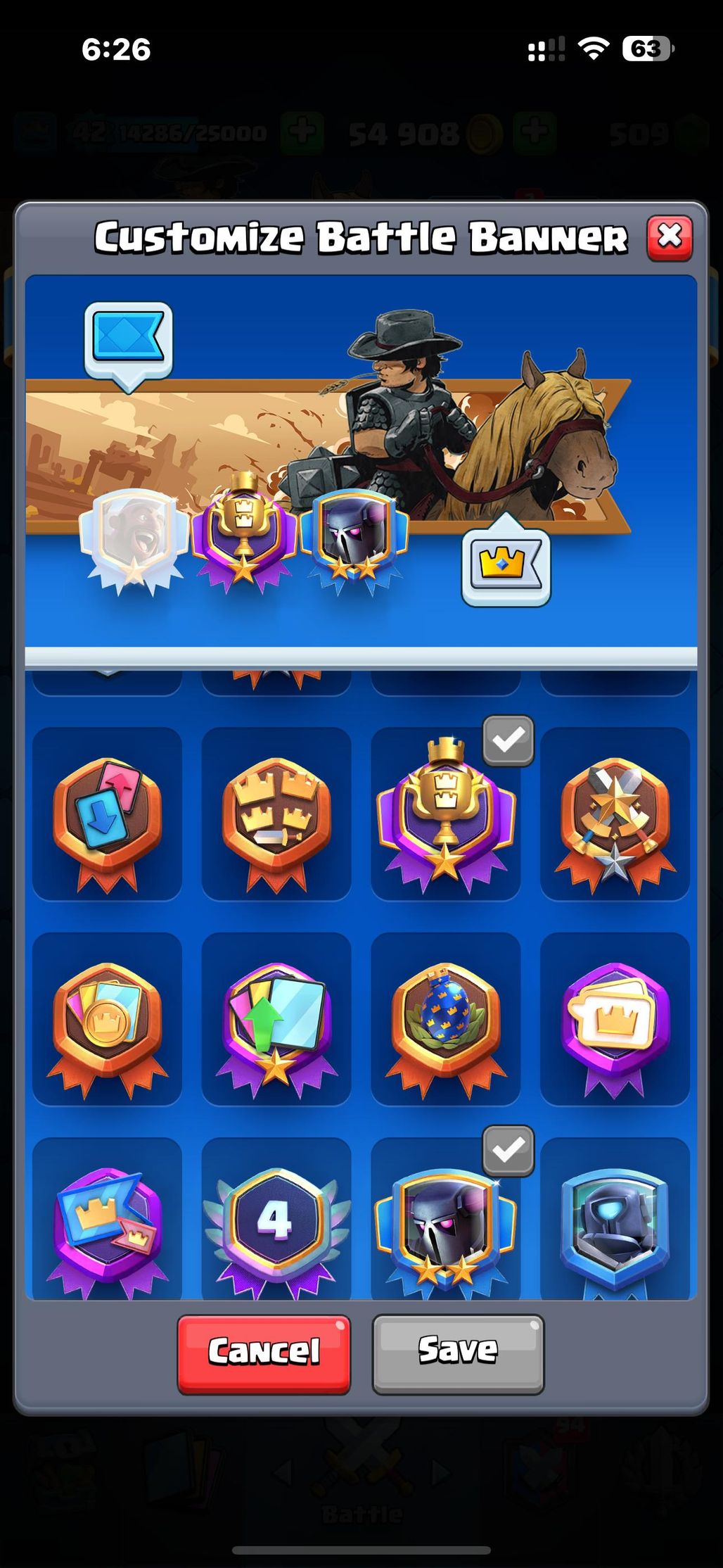The image size is (723, 1568).
Task: Tap the Cancel button
Action: click(x=264, y=1353)
